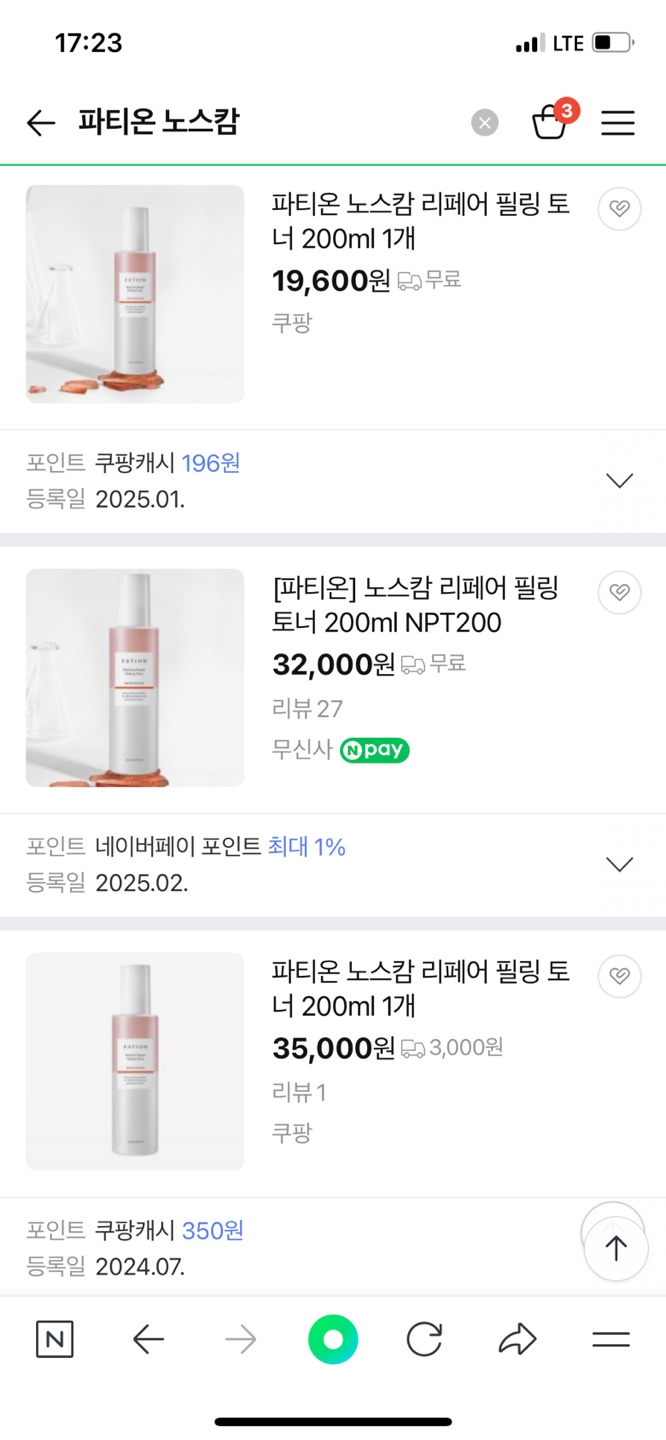Expand the 쿠팡캐시 196원 point details
This screenshot has width=666, height=1440.
tap(619, 481)
